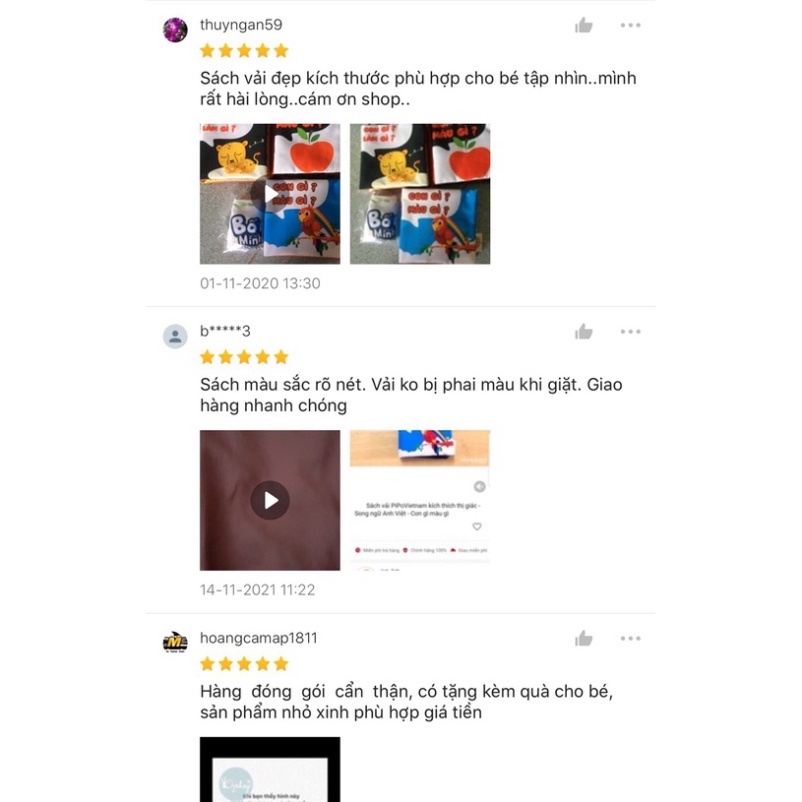802x802 pixels.
Task: Like hoangcamap1811's review
Action: [584, 638]
